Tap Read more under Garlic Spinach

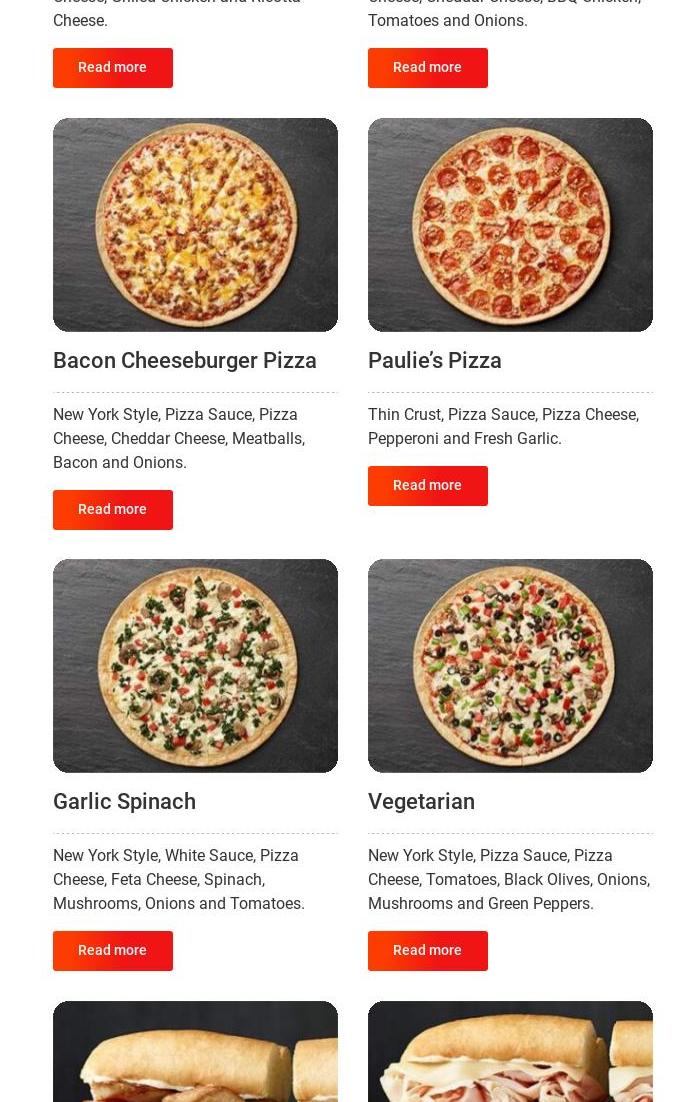tap(112, 950)
